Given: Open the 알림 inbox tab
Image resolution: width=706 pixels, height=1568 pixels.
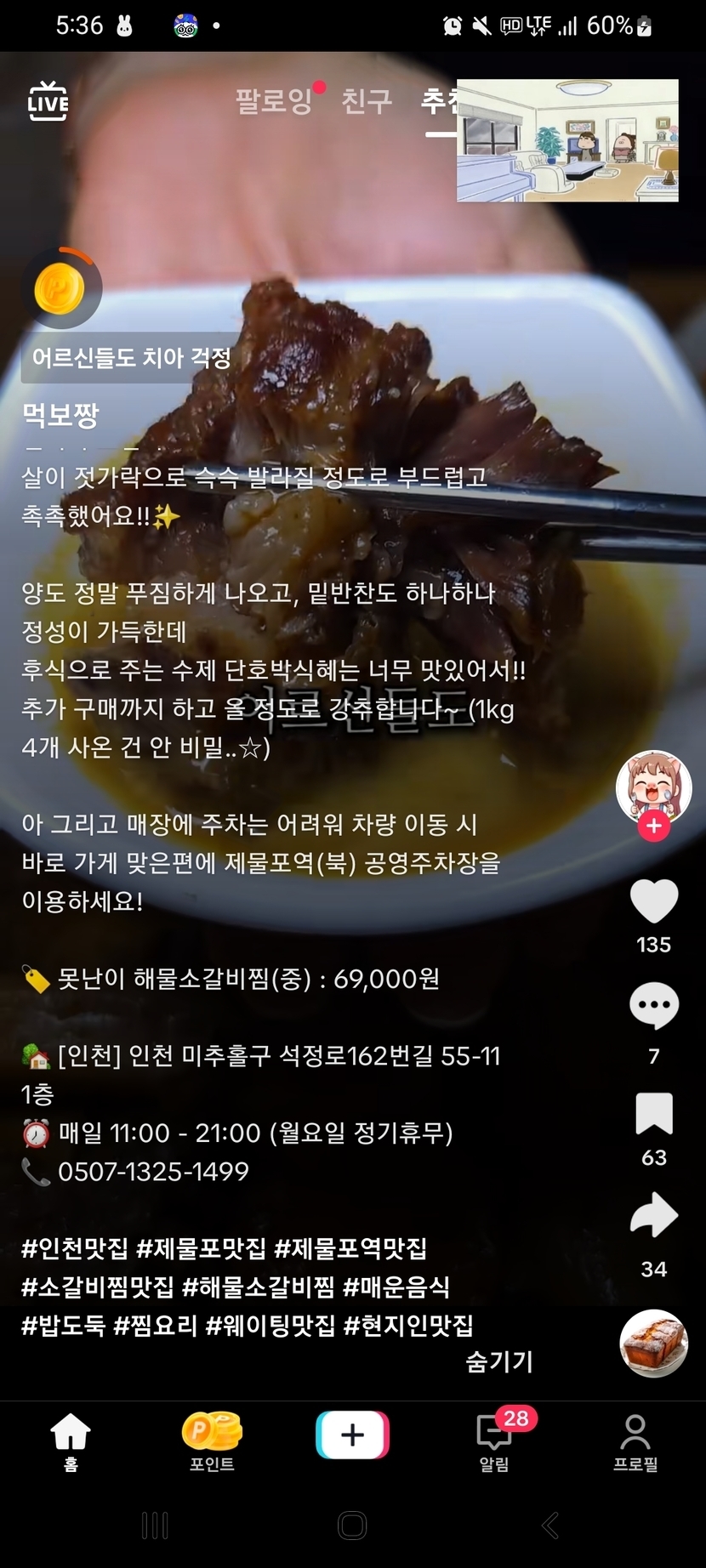Looking at the screenshot, I should (494, 1441).
